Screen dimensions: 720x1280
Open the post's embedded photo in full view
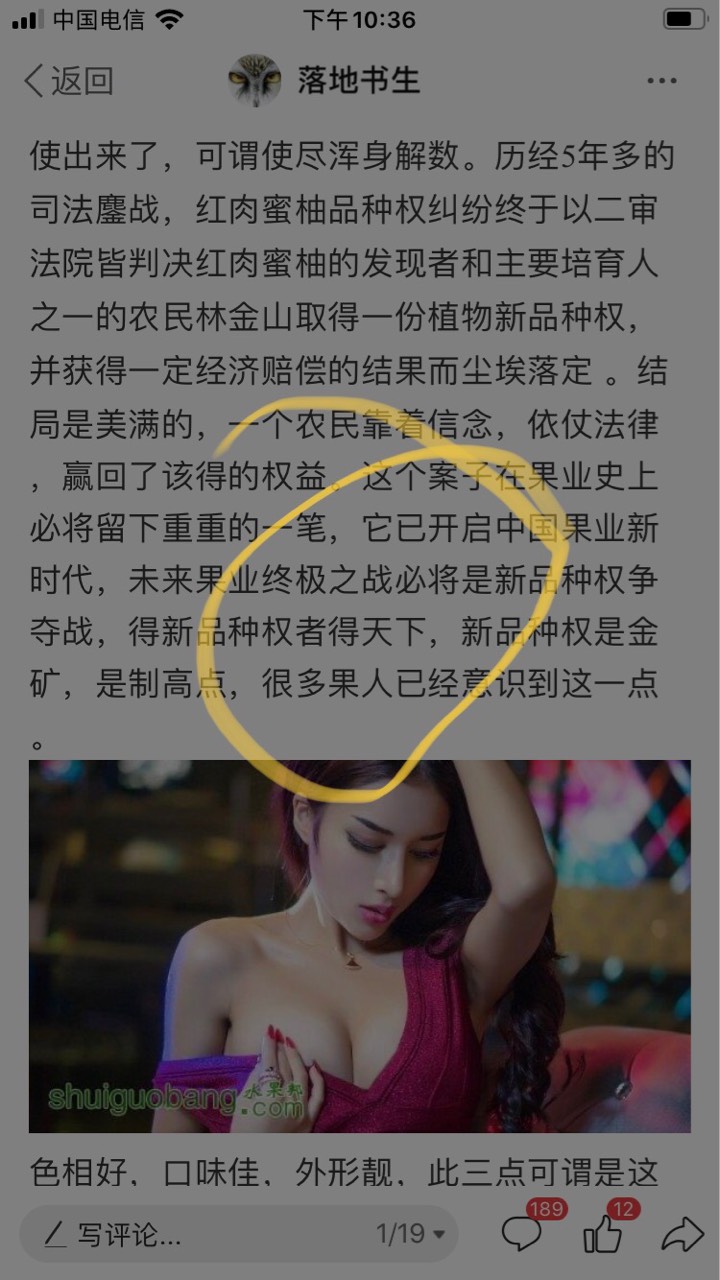click(x=360, y=946)
